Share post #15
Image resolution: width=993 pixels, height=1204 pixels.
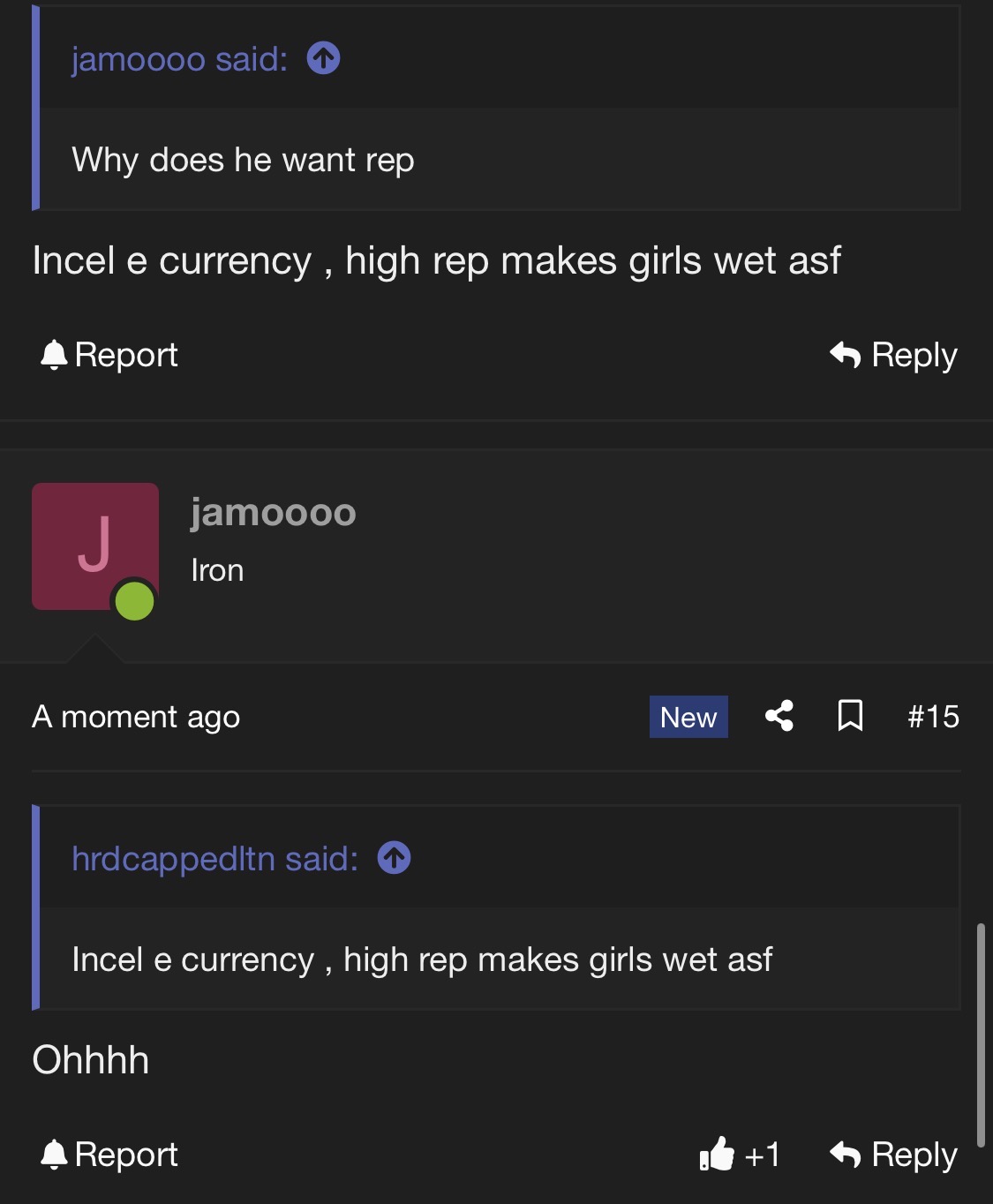point(779,716)
